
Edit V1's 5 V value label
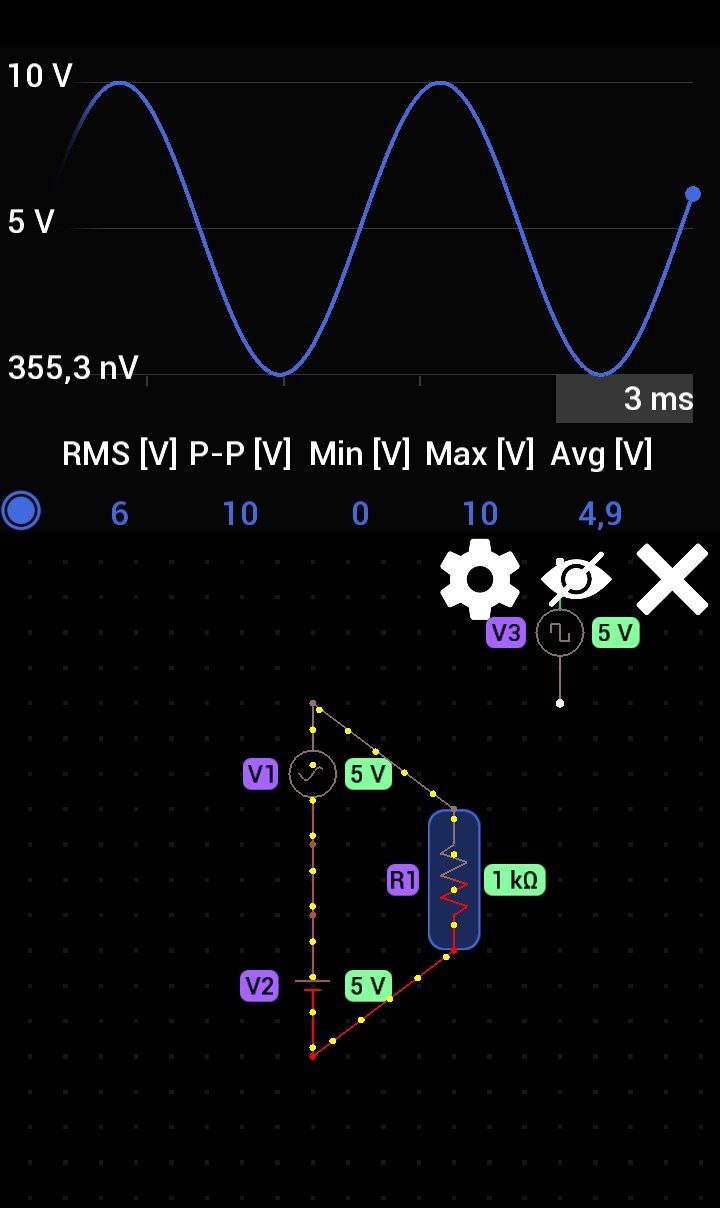click(x=368, y=774)
